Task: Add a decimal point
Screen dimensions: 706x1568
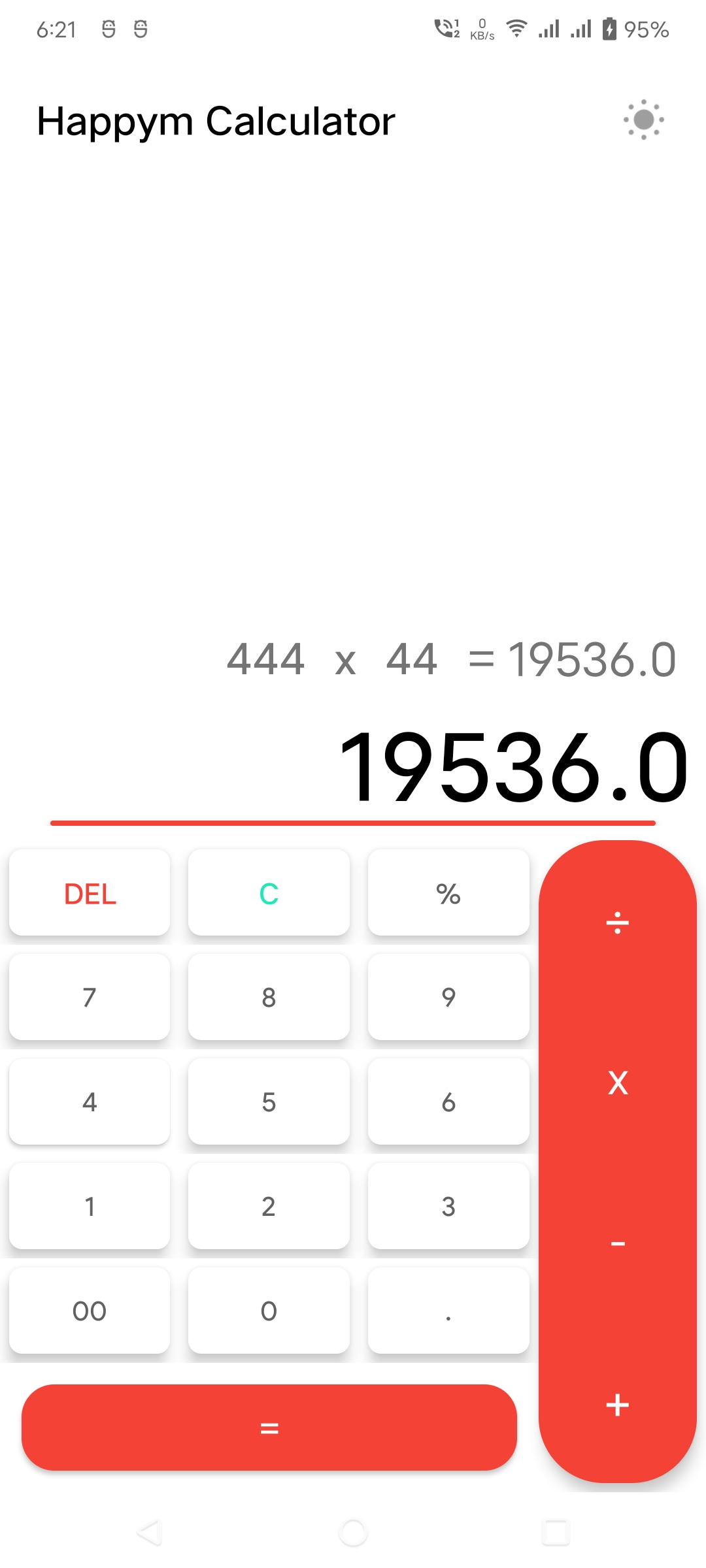Action: pyautogui.click(x=448, y=1311)
